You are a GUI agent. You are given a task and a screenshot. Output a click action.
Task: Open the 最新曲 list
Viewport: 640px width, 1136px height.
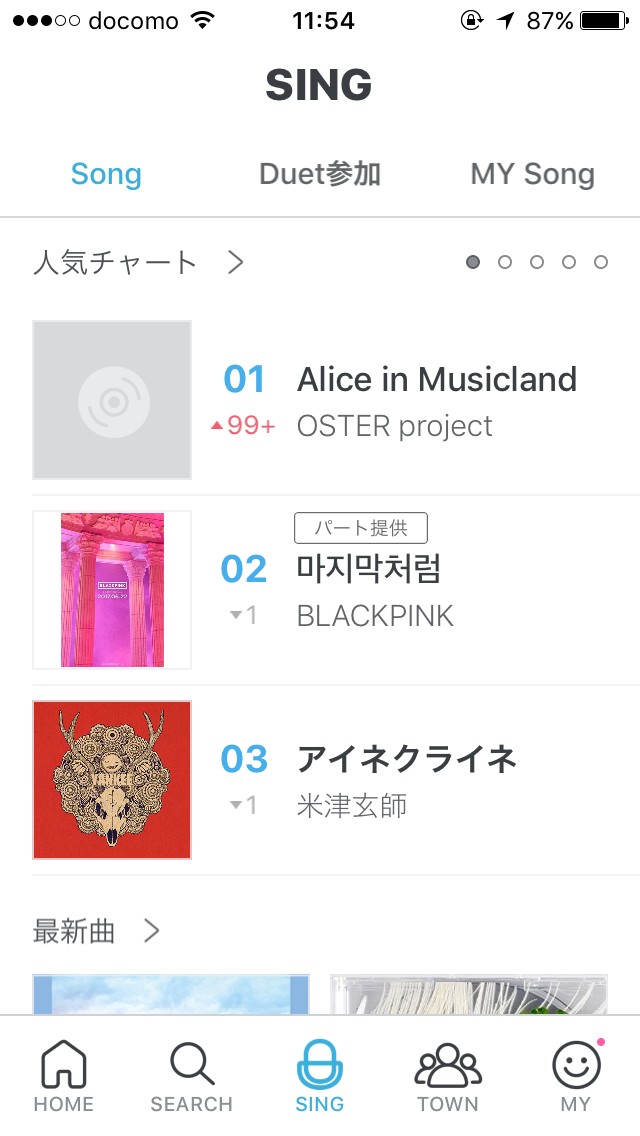tap(96, 931)
